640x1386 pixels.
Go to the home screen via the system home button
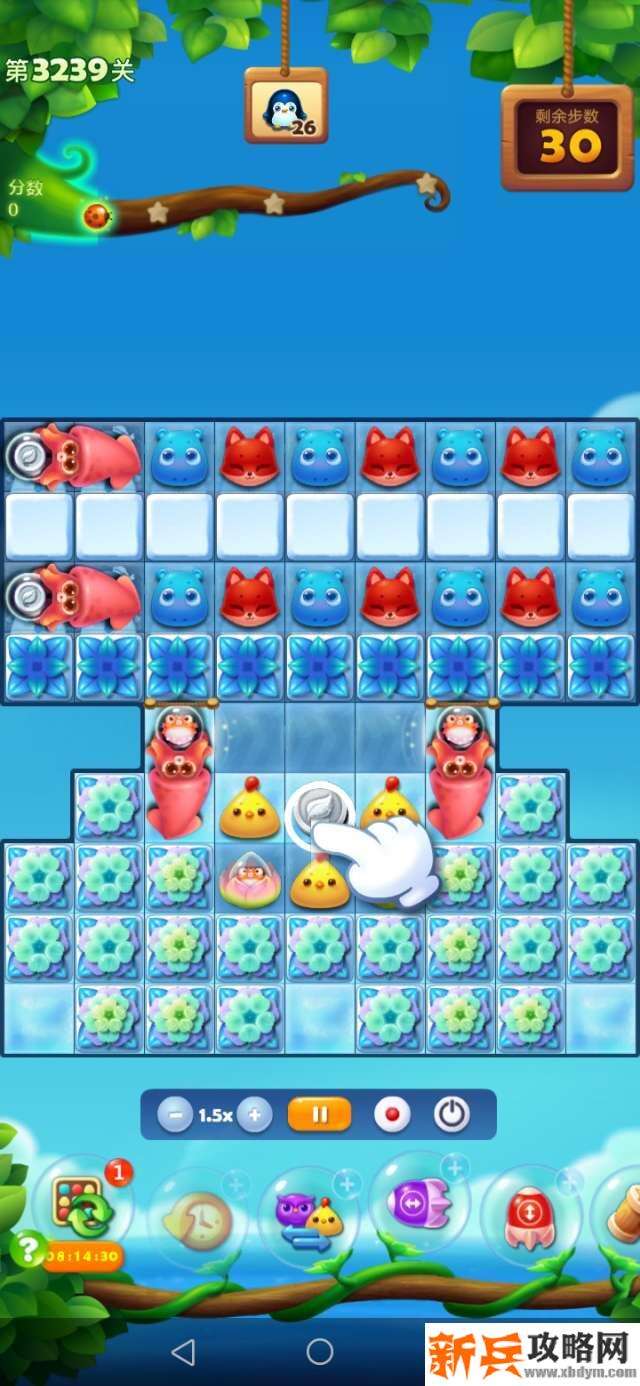tap(320, 1353)
